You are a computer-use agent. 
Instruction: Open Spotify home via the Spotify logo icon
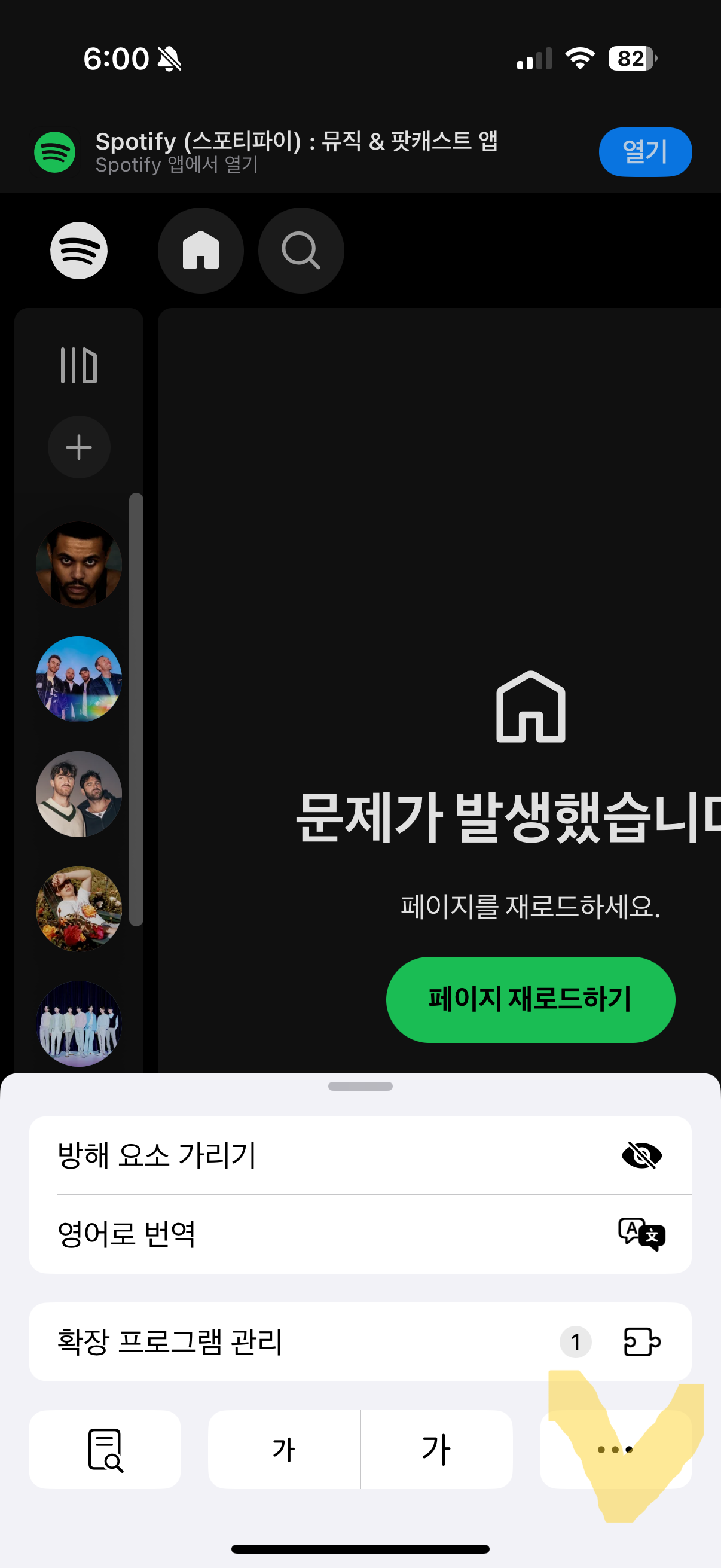tap(78, 250)
